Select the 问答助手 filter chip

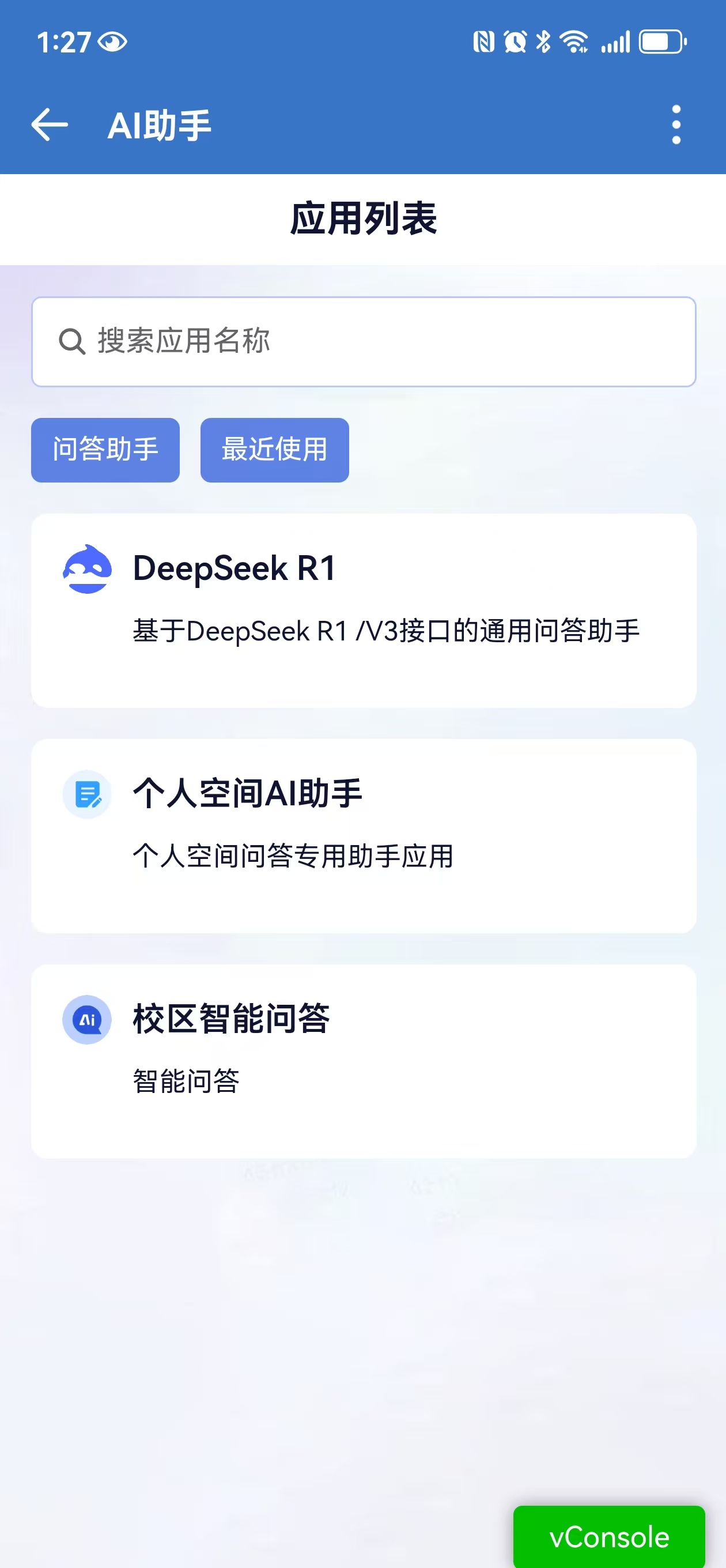tap(105, 450)
